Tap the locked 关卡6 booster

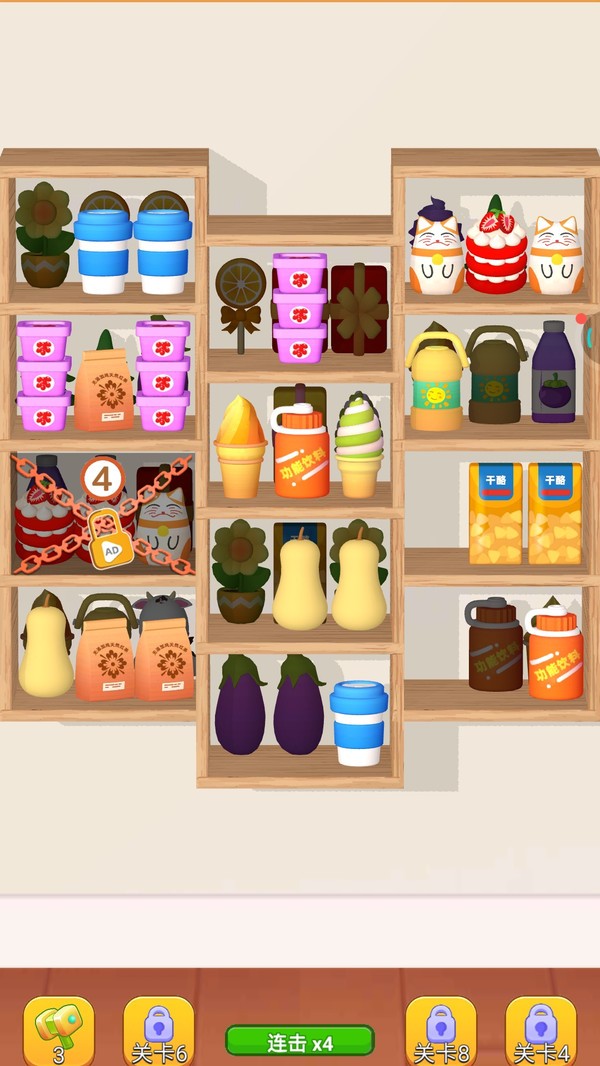pyautogui.click(x=159, y=1030)
